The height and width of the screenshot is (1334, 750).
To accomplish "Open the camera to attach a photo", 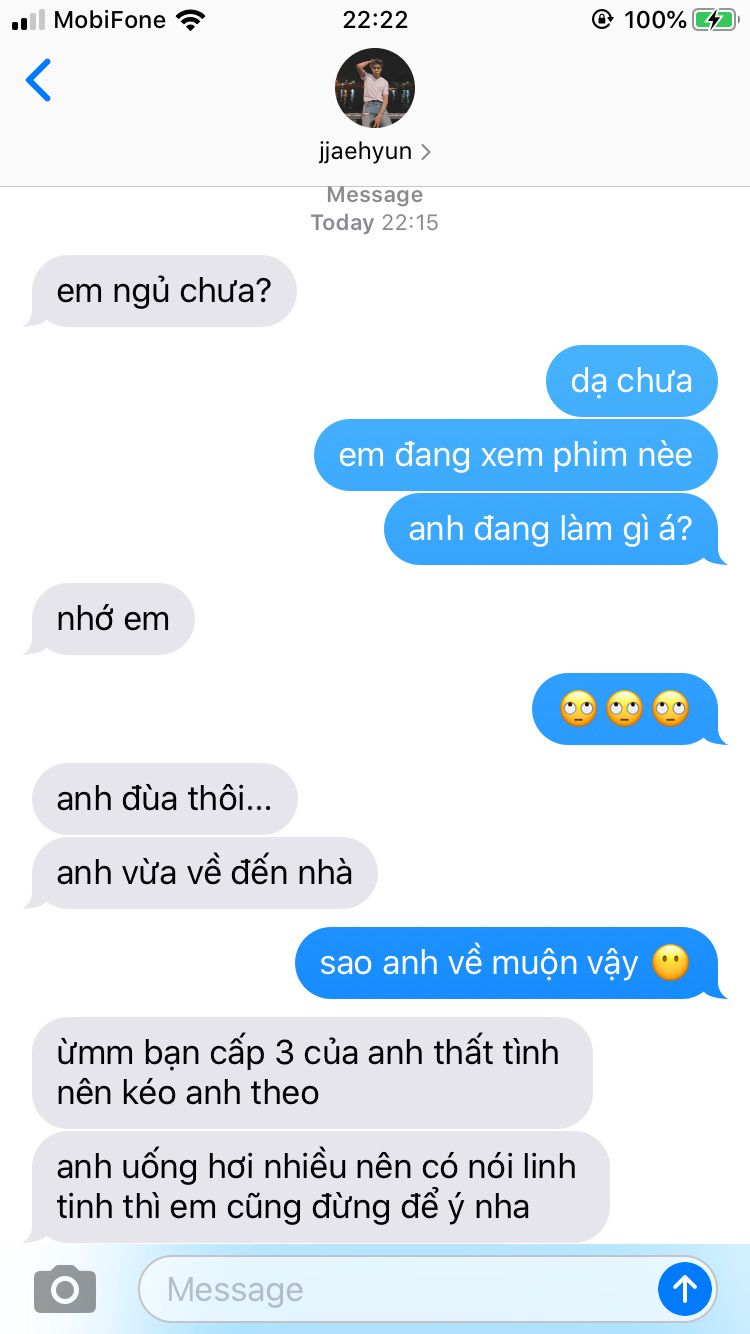I will 65,1289.
